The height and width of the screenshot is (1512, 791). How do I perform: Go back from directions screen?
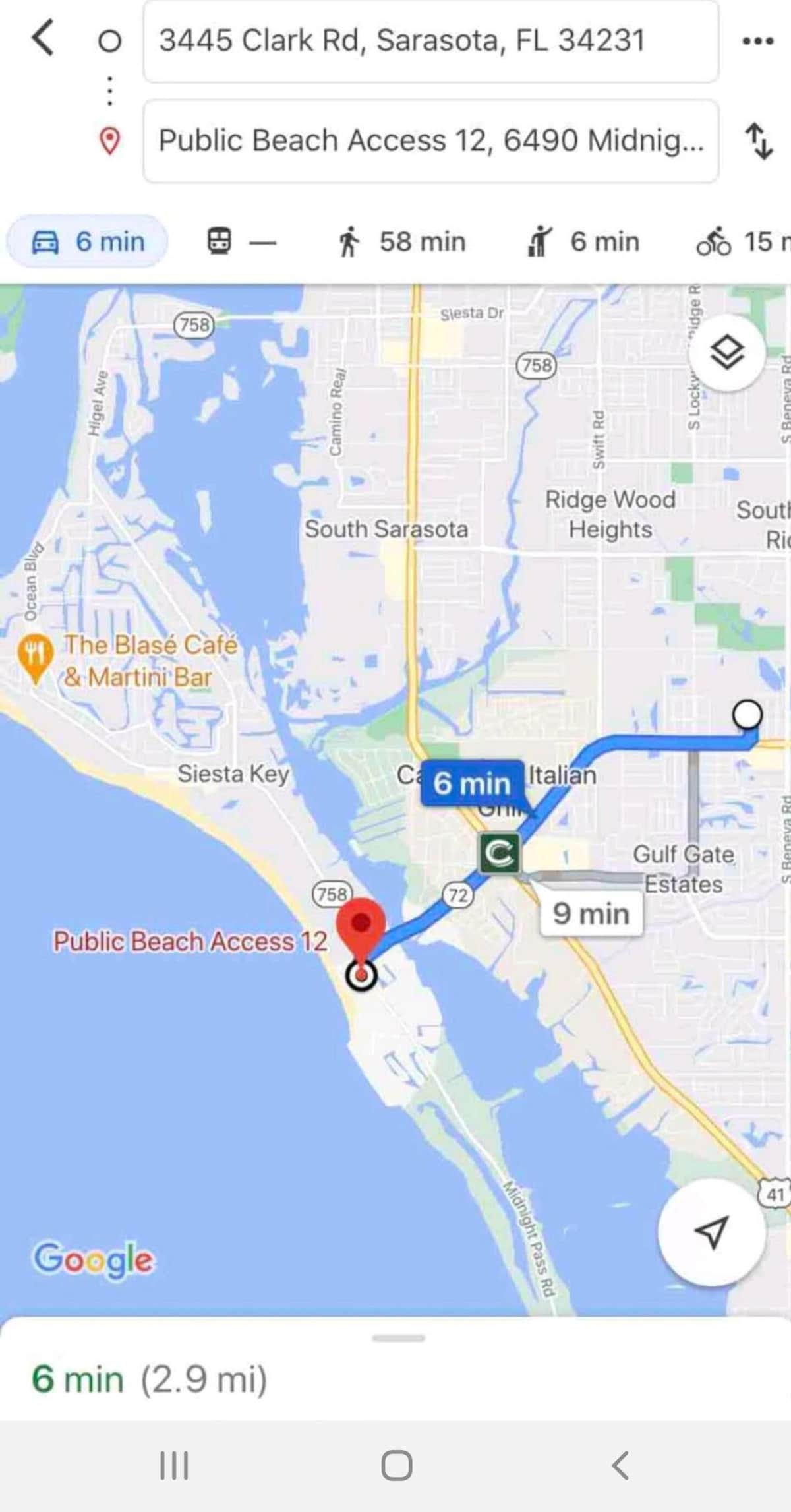pyautogui.click(x=43, y=38)
